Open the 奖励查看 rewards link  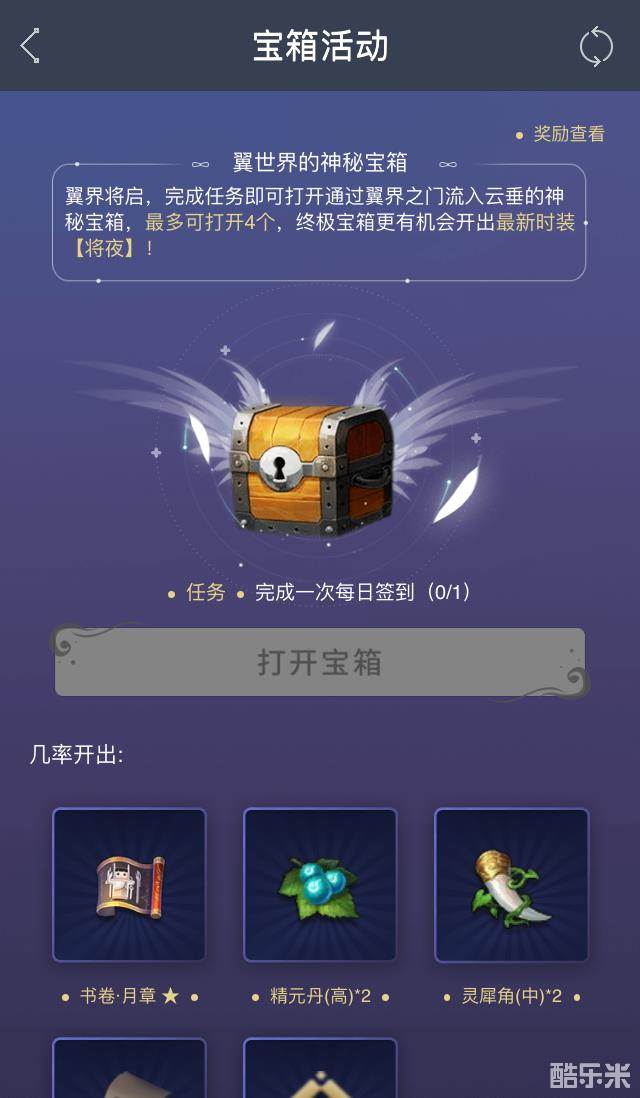pos(567,134)
